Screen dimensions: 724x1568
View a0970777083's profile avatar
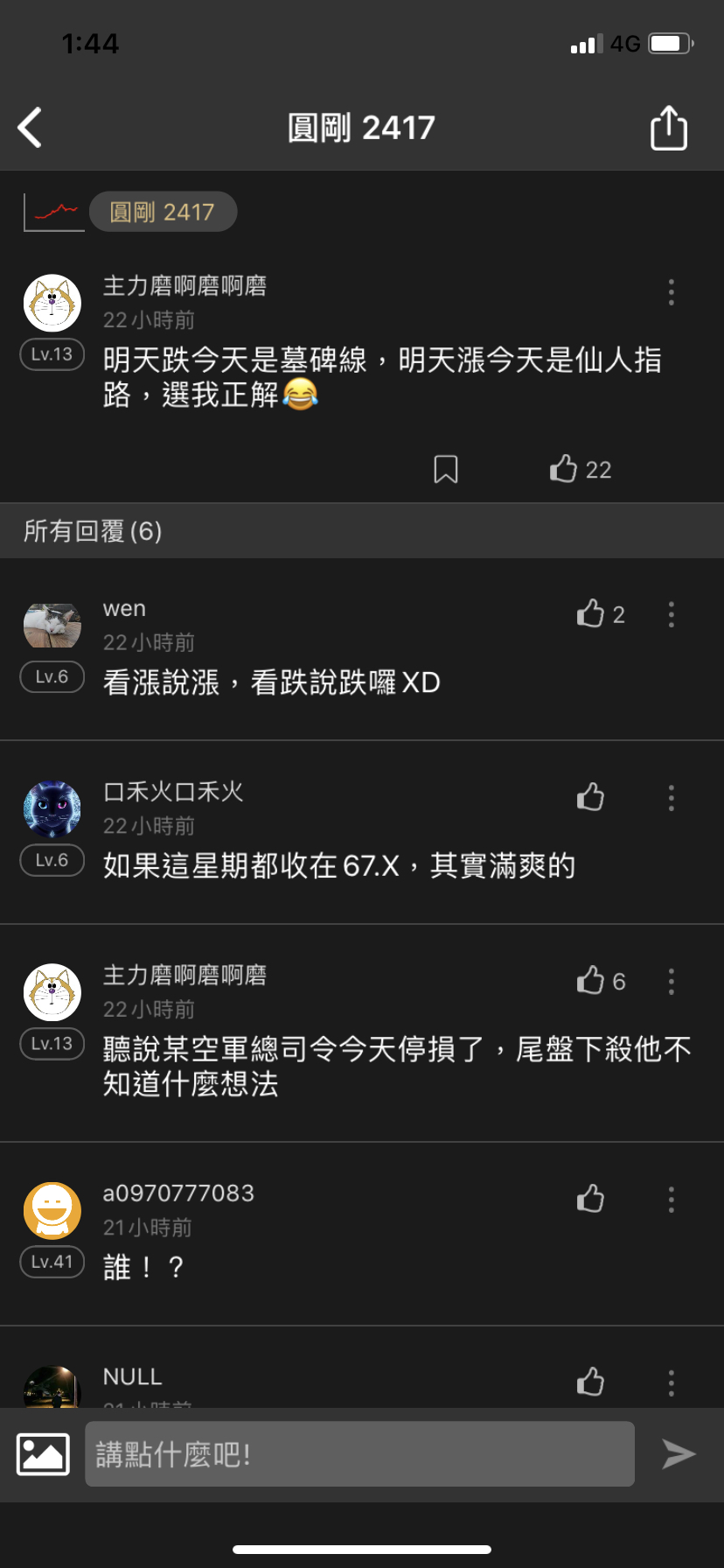pyautogui.click(x=52, y=1210)
